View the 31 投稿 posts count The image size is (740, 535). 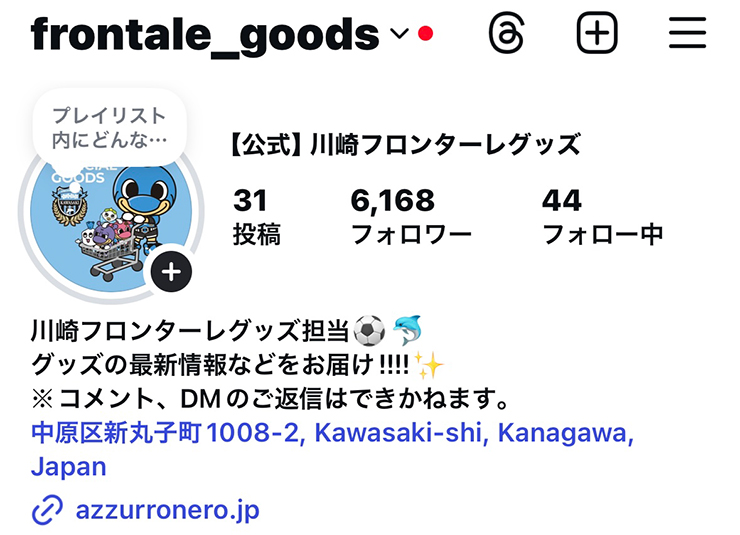point(256,217)
